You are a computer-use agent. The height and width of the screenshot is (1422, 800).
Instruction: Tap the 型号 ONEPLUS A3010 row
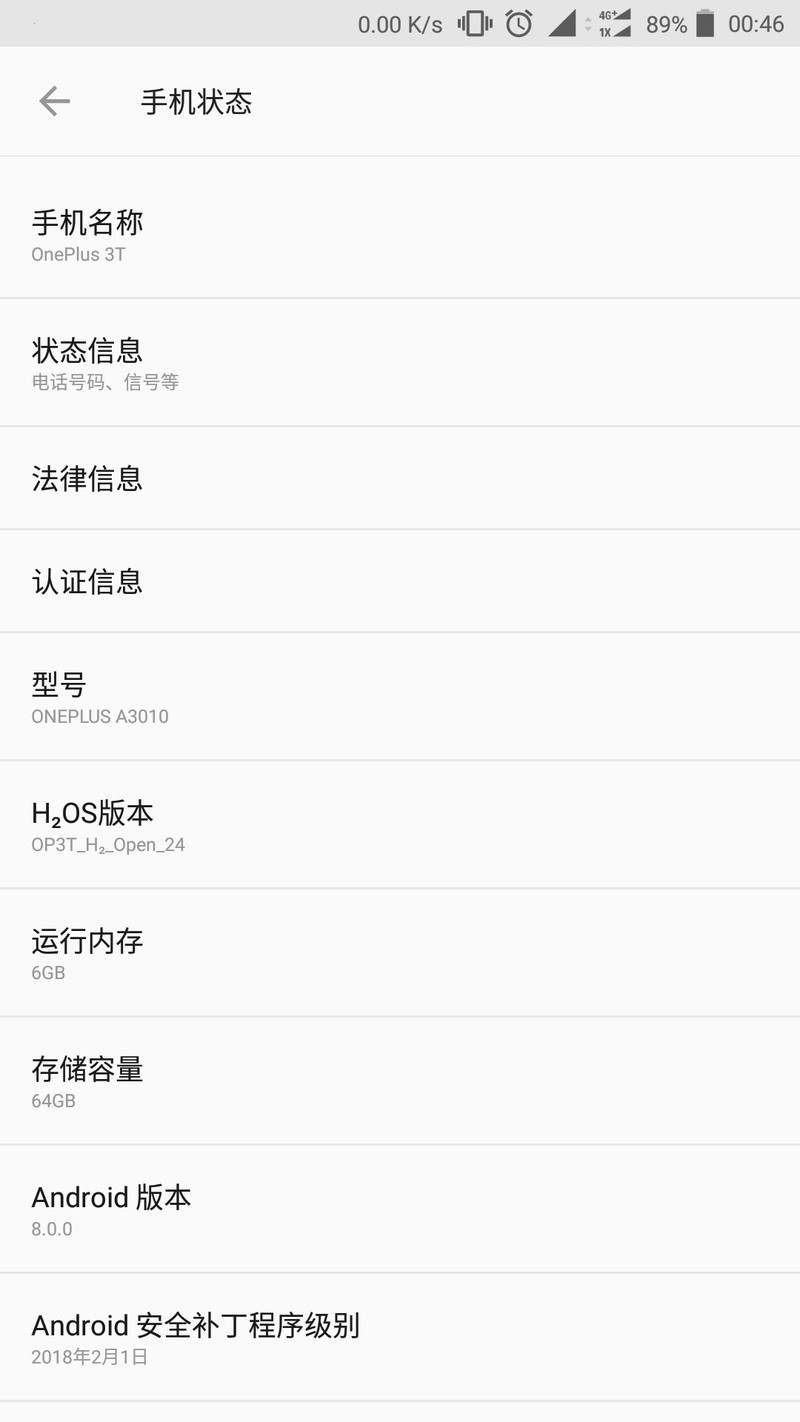[400, 697]
